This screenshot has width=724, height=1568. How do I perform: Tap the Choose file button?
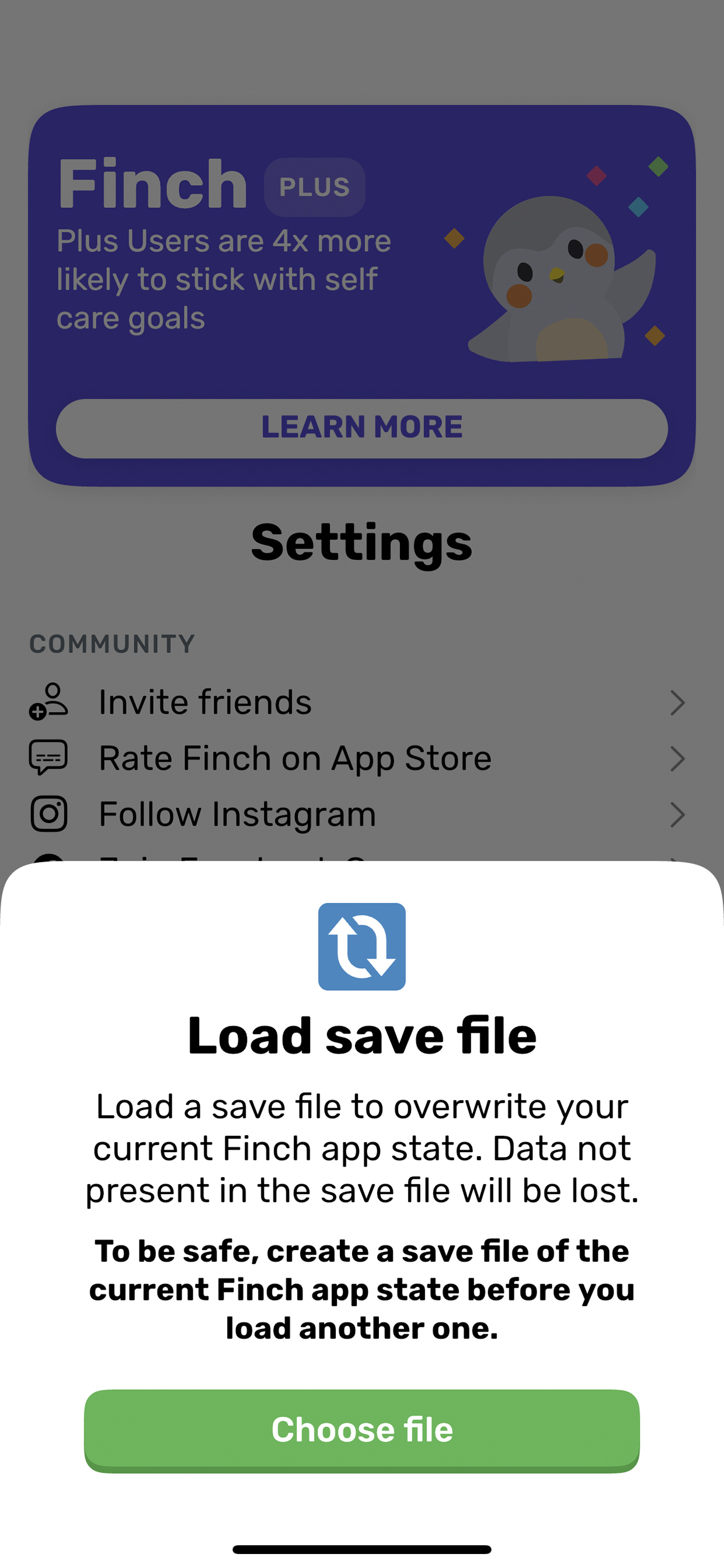click(x=362, y=1430)
